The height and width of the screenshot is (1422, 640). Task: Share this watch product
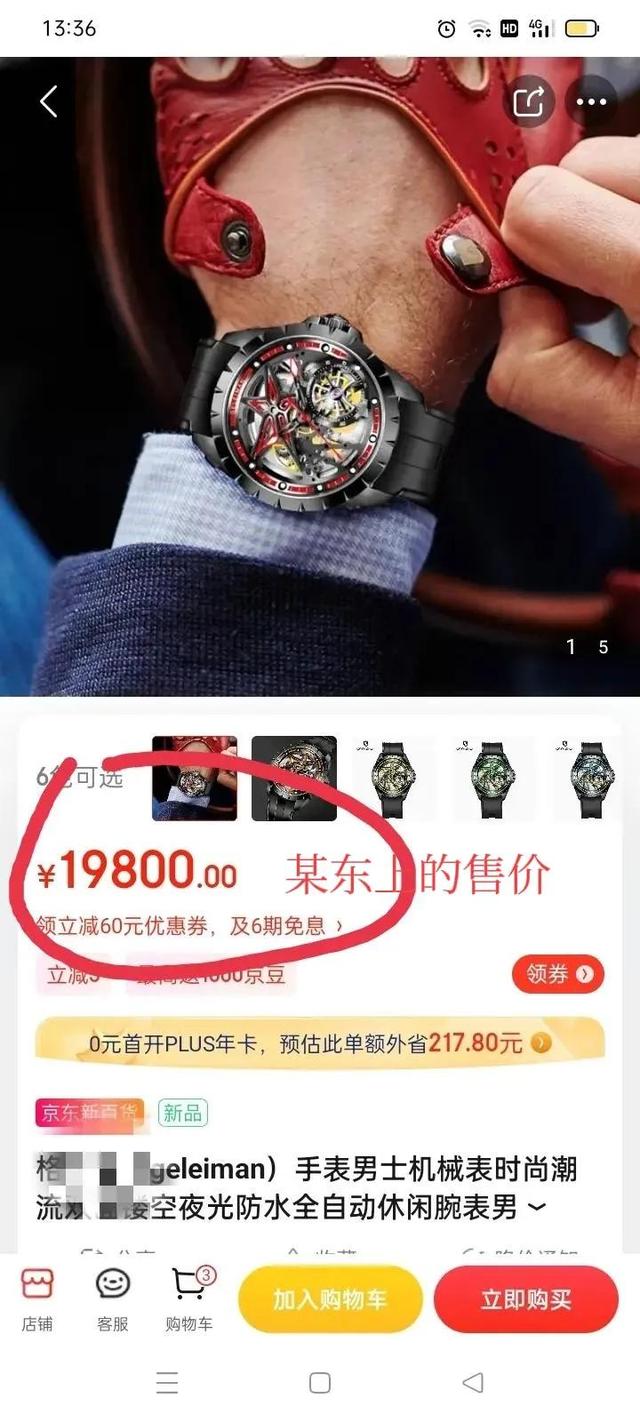(x=528, y=102)
